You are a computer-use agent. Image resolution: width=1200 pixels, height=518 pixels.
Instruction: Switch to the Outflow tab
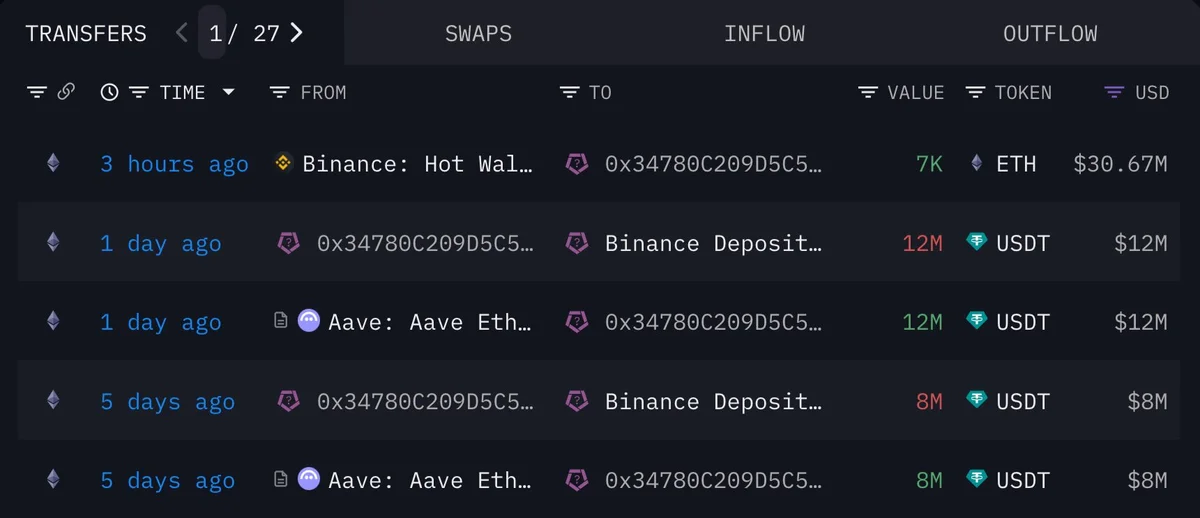coord(1050,33)
